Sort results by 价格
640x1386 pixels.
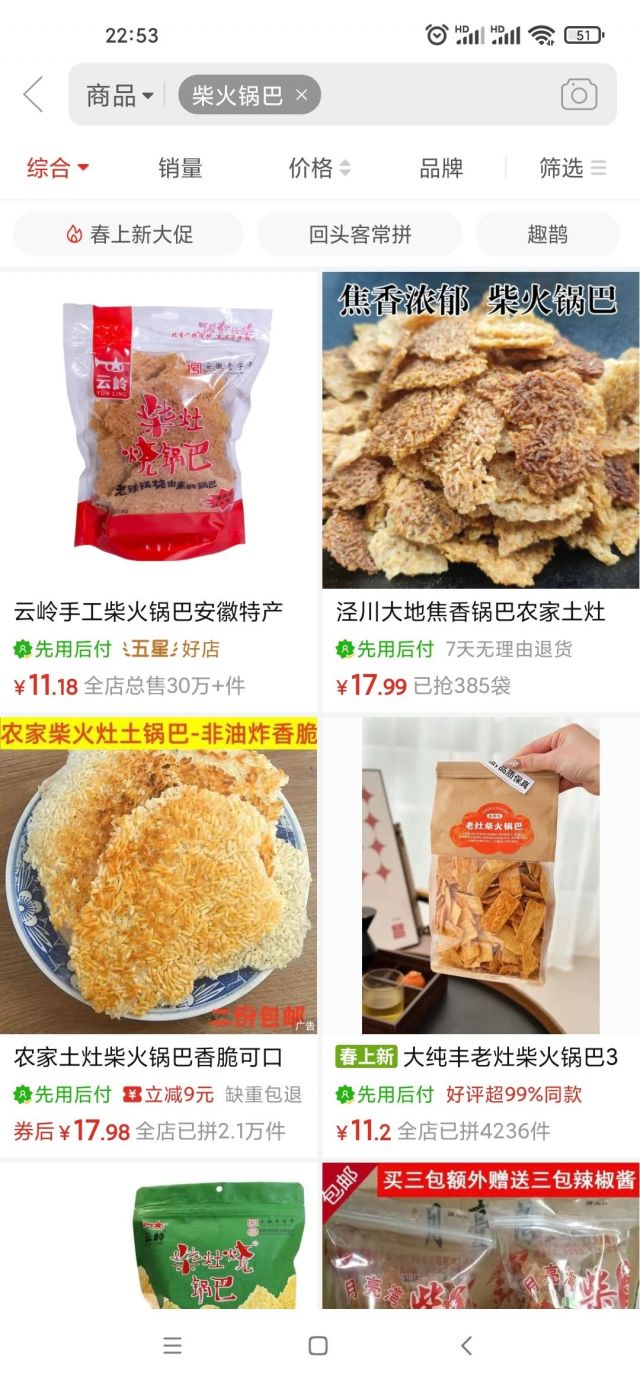[319, 168]
